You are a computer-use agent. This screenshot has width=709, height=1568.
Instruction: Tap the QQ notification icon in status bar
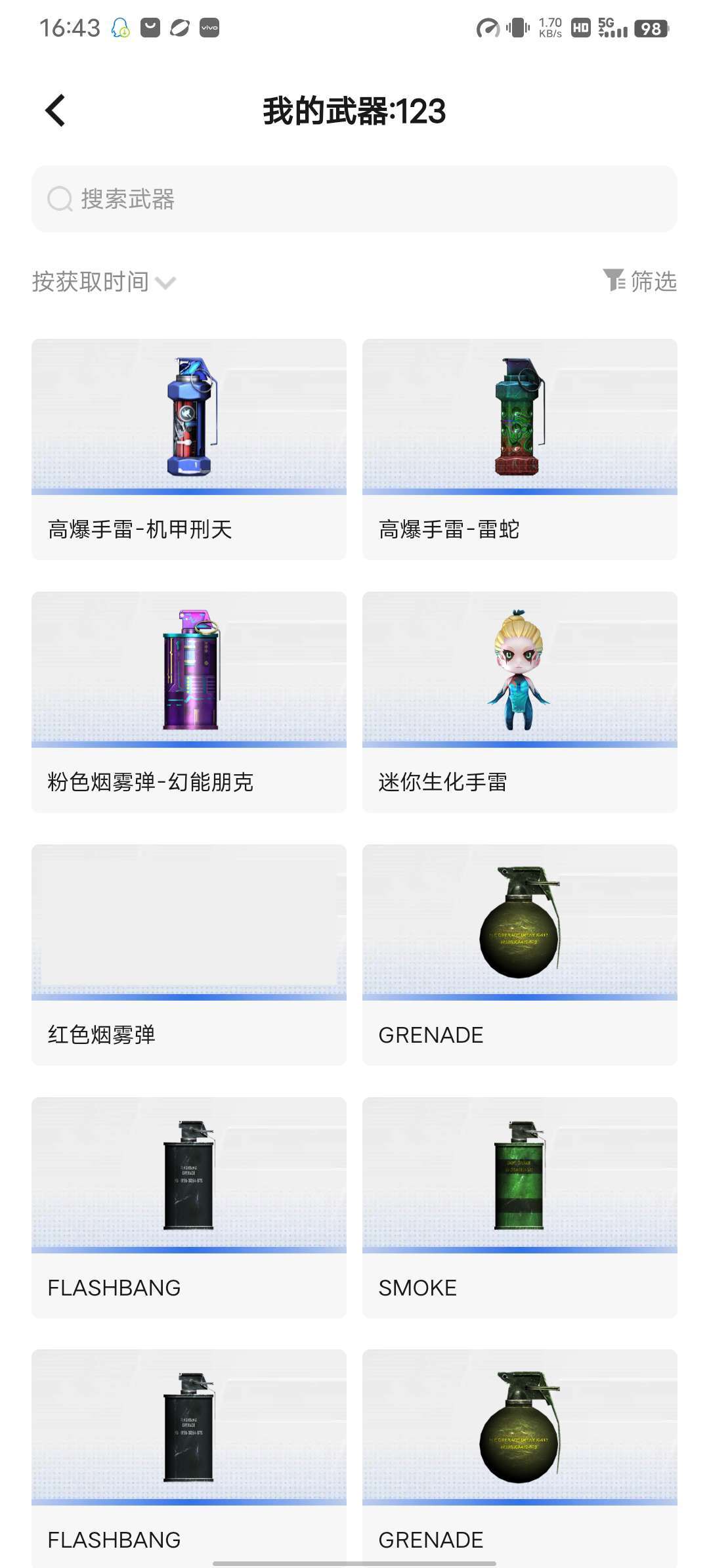click(117, 28)
